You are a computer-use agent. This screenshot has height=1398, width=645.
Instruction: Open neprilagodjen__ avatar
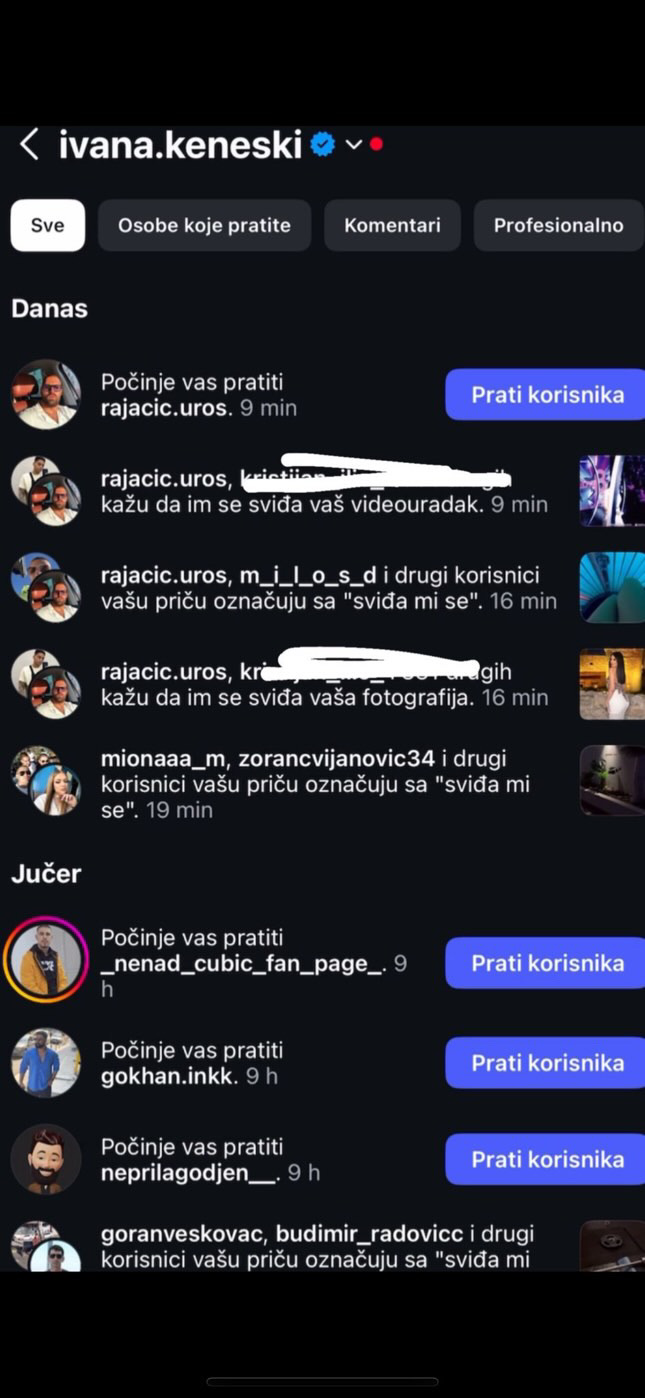click(x=46, y=1160)
